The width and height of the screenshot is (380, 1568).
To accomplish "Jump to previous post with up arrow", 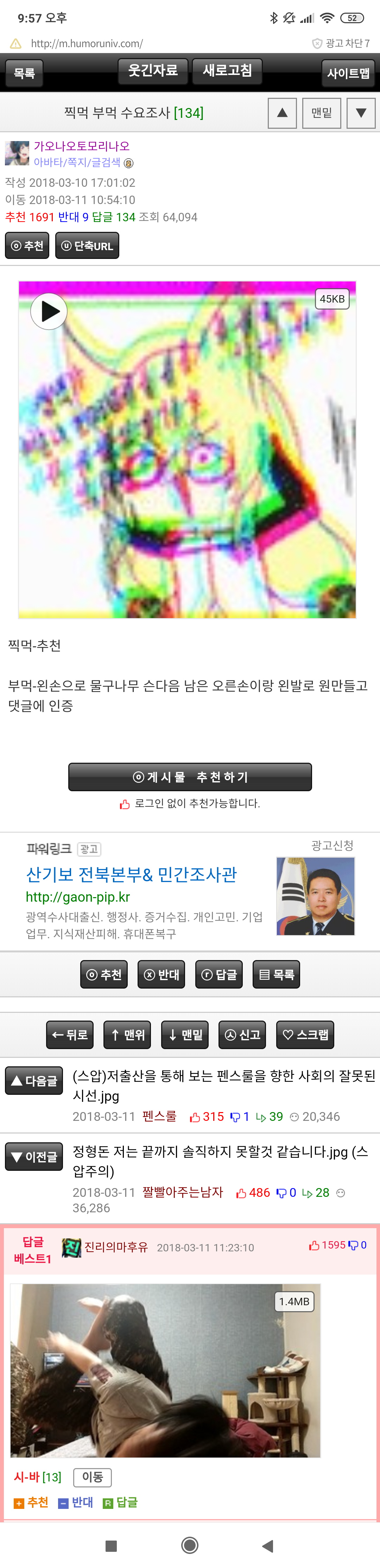I will pyautogui.click(x=282, y=113).
